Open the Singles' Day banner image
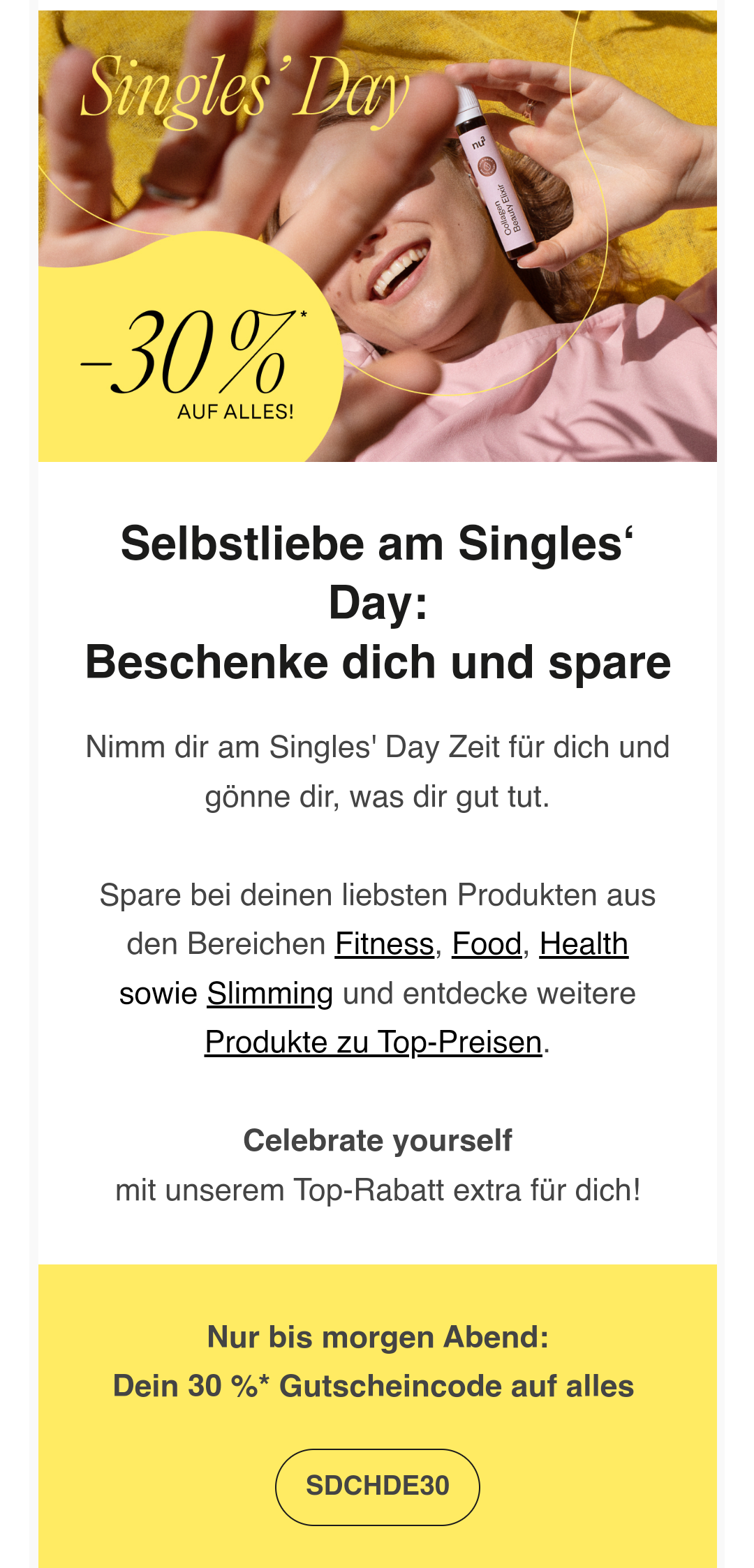Image resolution: width=754 pixels, height=1568 pixels. pos(377,236)
